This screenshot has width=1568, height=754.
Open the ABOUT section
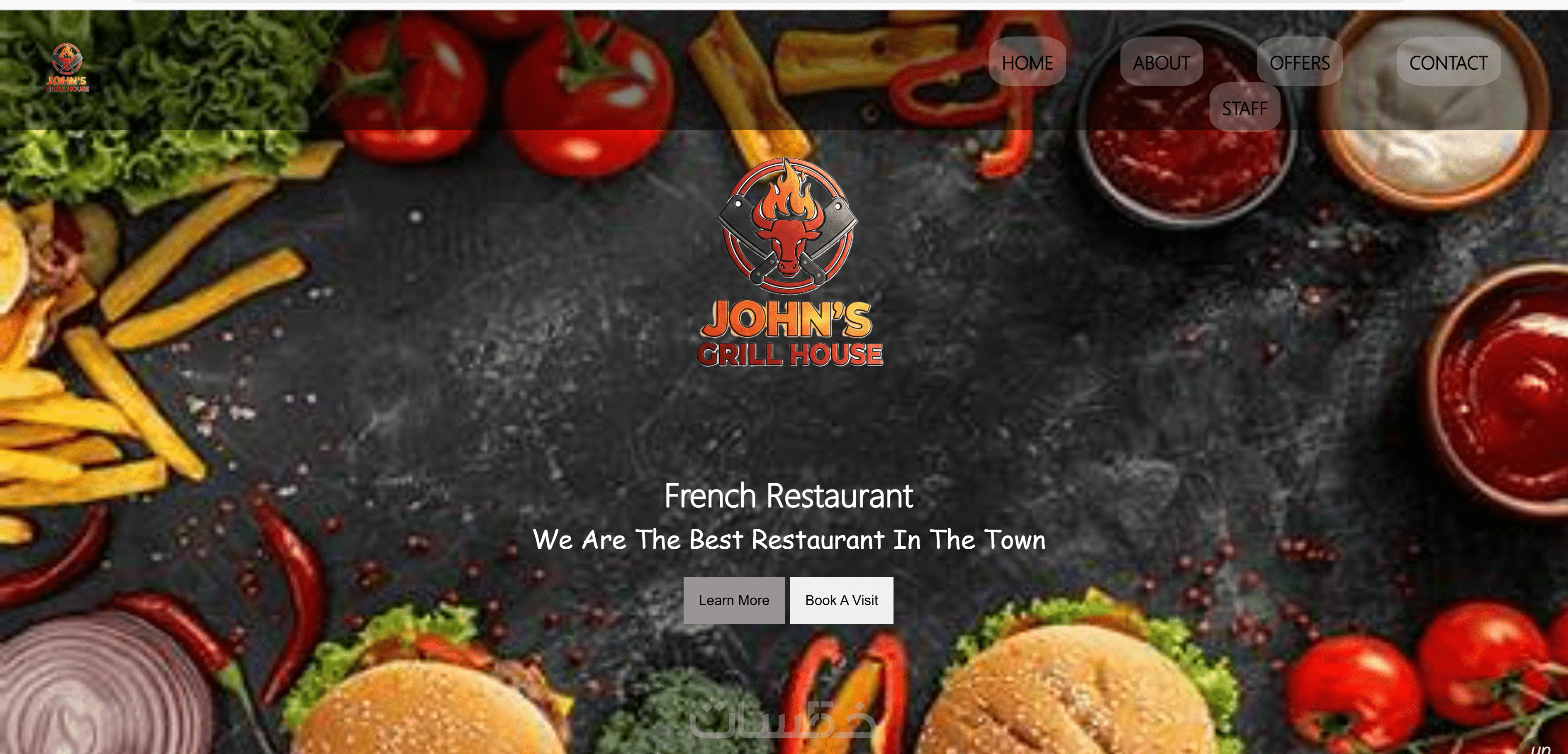1161,62
